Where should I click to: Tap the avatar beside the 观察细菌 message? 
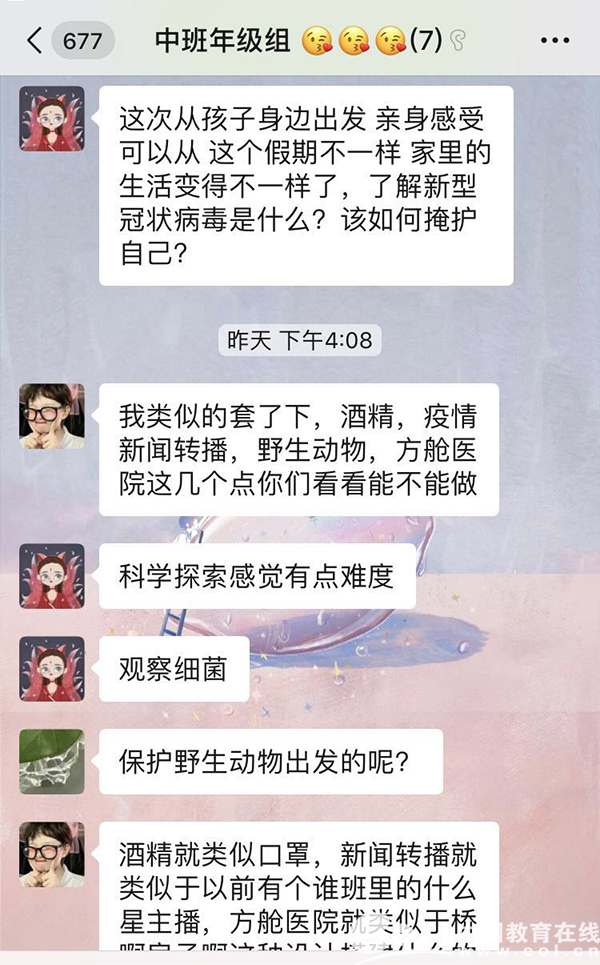51,668
